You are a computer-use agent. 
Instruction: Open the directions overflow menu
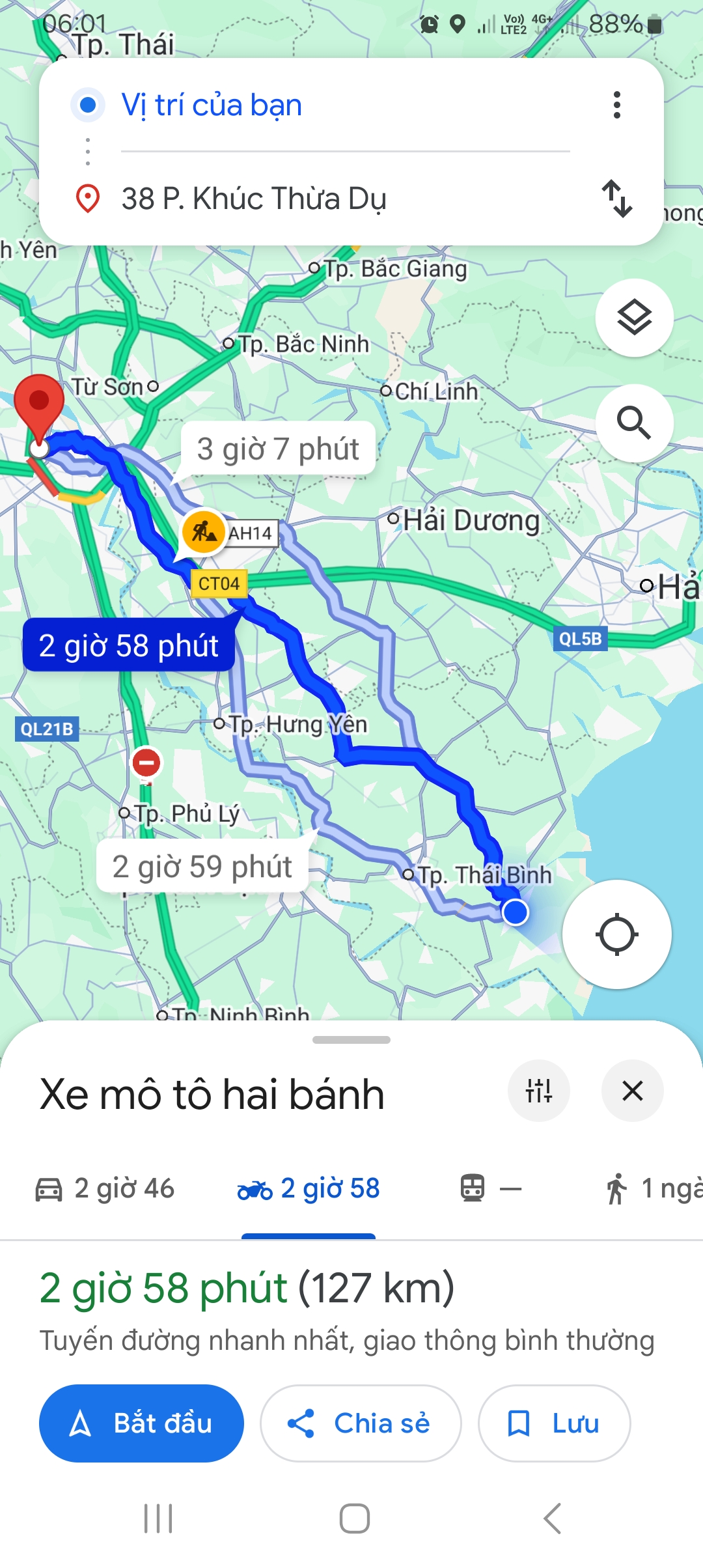click(x=616, y=105)
